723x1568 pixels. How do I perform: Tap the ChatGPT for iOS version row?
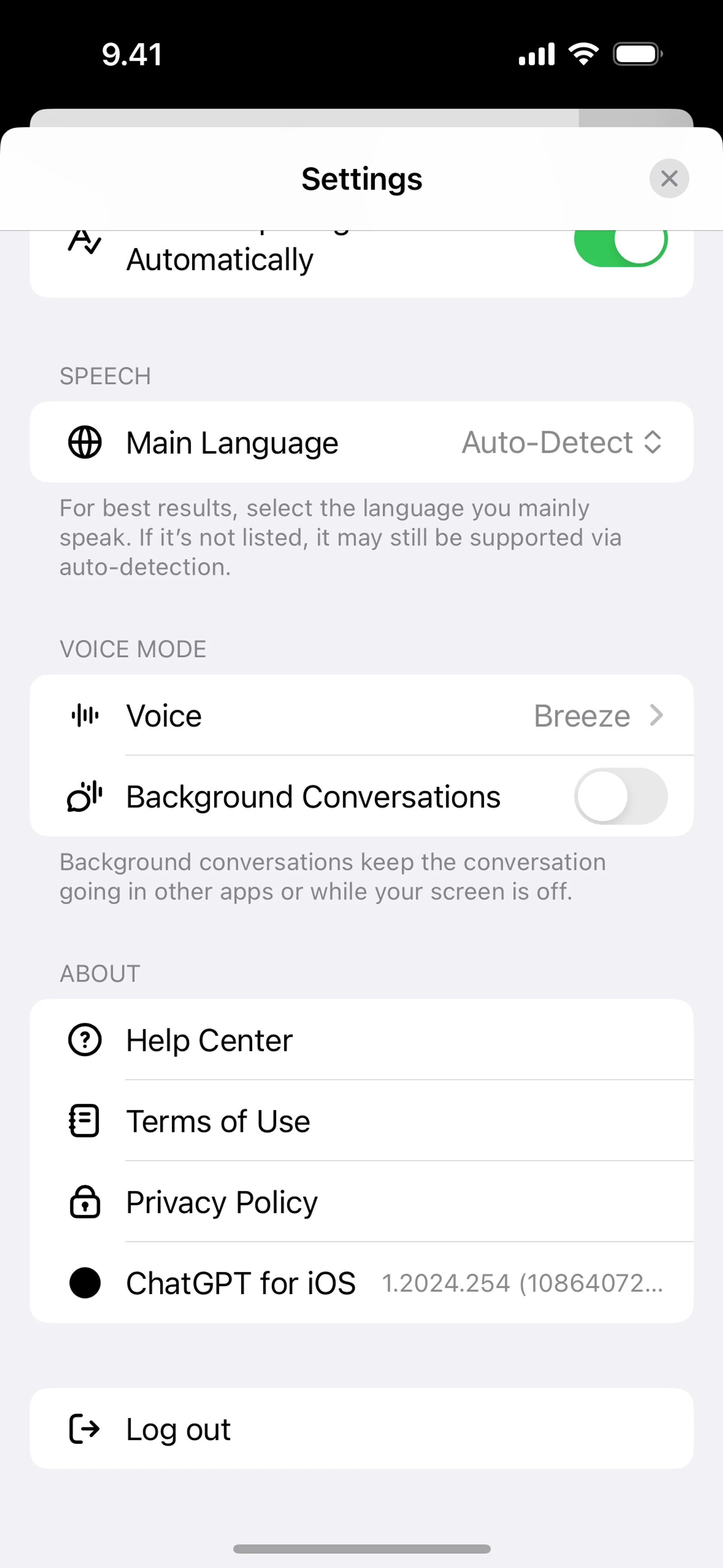point(361,1283)
